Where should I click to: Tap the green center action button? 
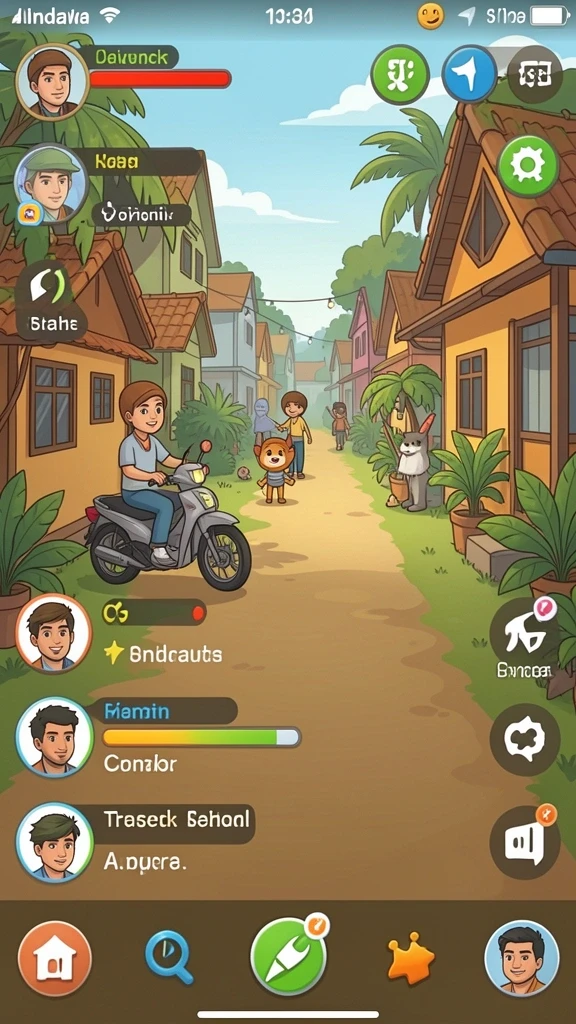288,957
